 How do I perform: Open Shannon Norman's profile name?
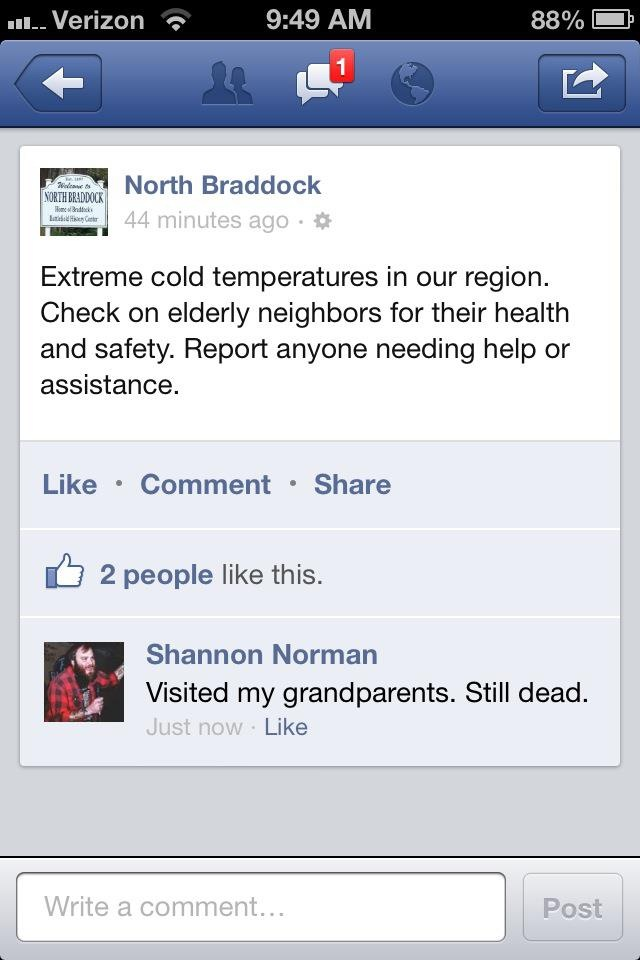[x=261, y=655]
